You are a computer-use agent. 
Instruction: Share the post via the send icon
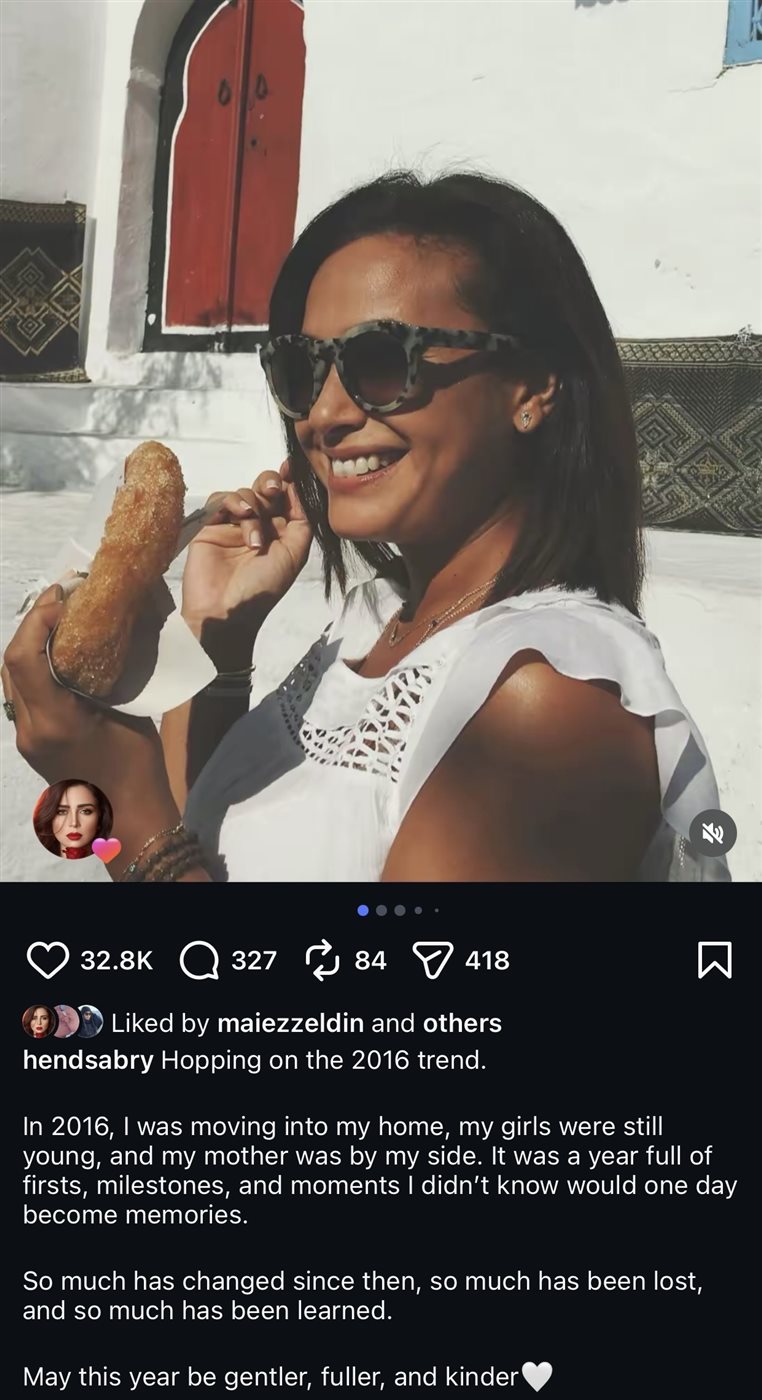pyautogui.click(x=434, y=960)
